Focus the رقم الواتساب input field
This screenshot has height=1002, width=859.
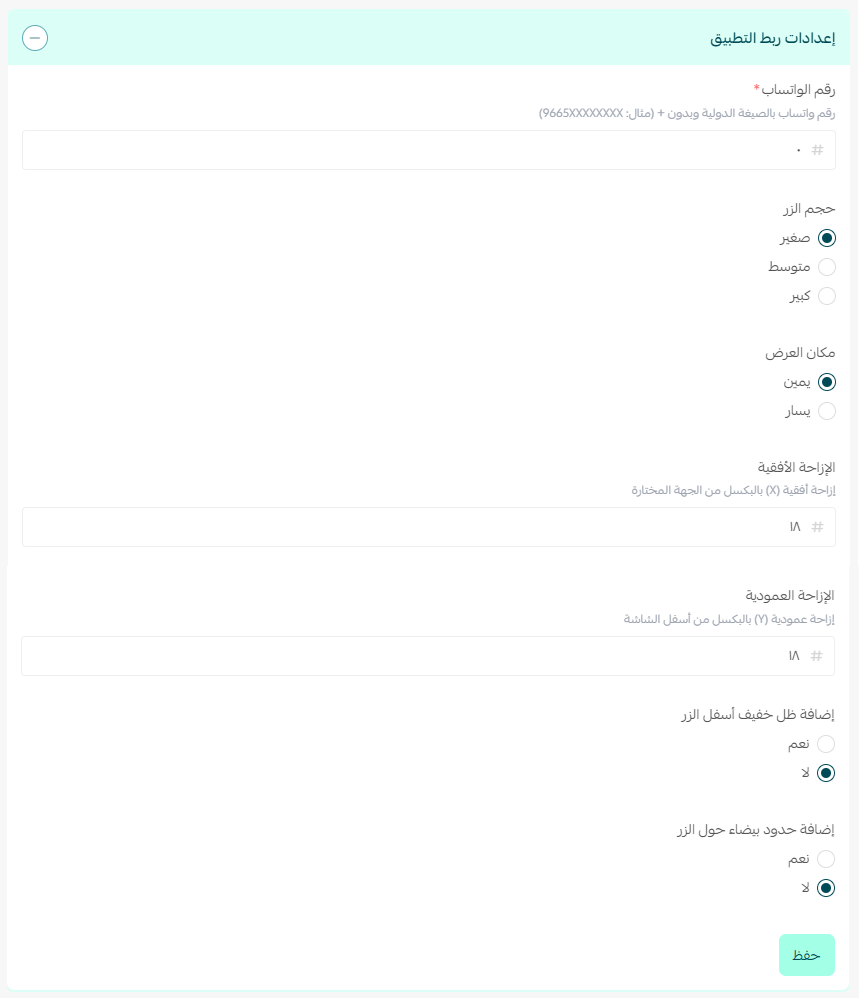[x=428, y=150]
